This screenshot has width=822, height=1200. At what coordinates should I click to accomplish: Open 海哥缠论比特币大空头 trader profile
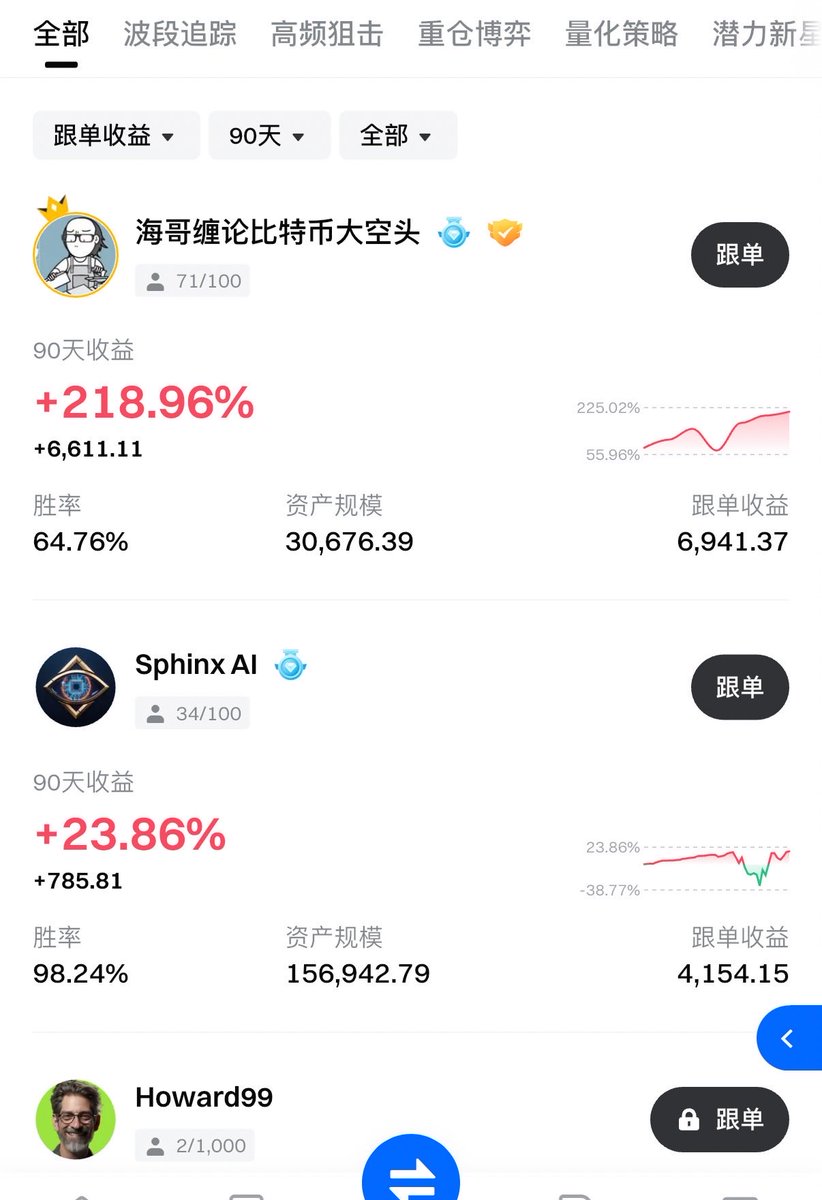coord(277,234)
